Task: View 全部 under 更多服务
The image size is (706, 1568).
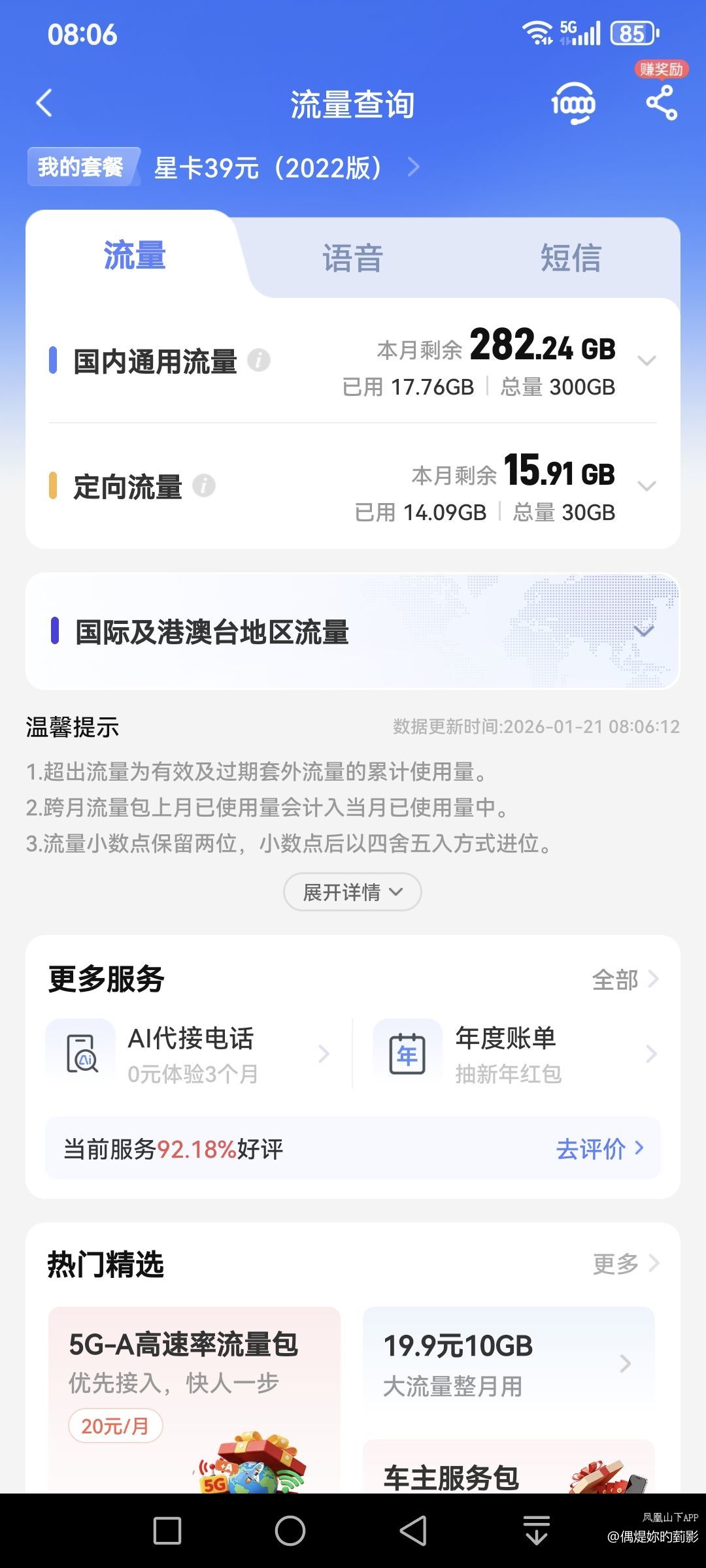Action: [624, 979]
